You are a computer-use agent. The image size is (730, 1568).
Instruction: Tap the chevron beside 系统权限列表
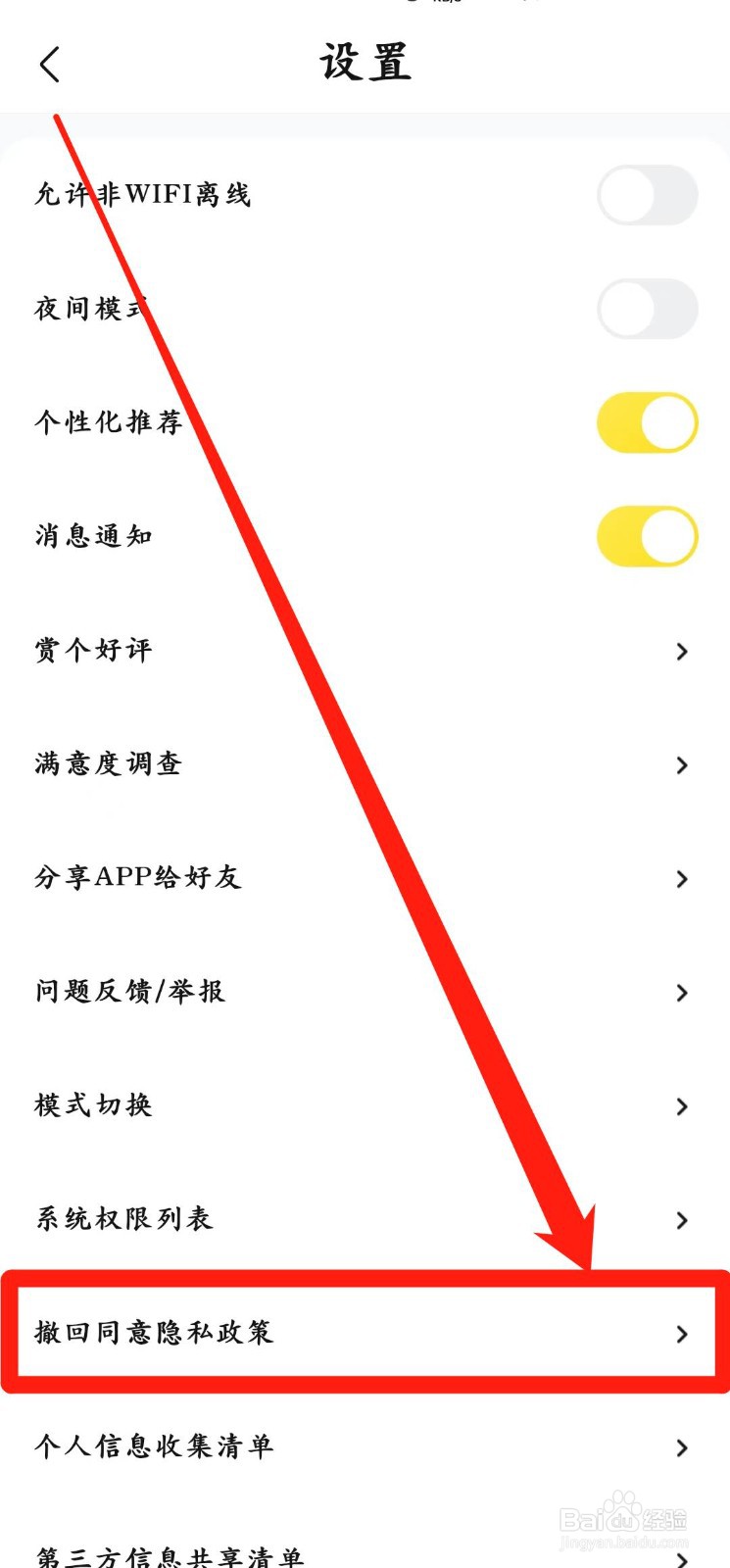682,1220
